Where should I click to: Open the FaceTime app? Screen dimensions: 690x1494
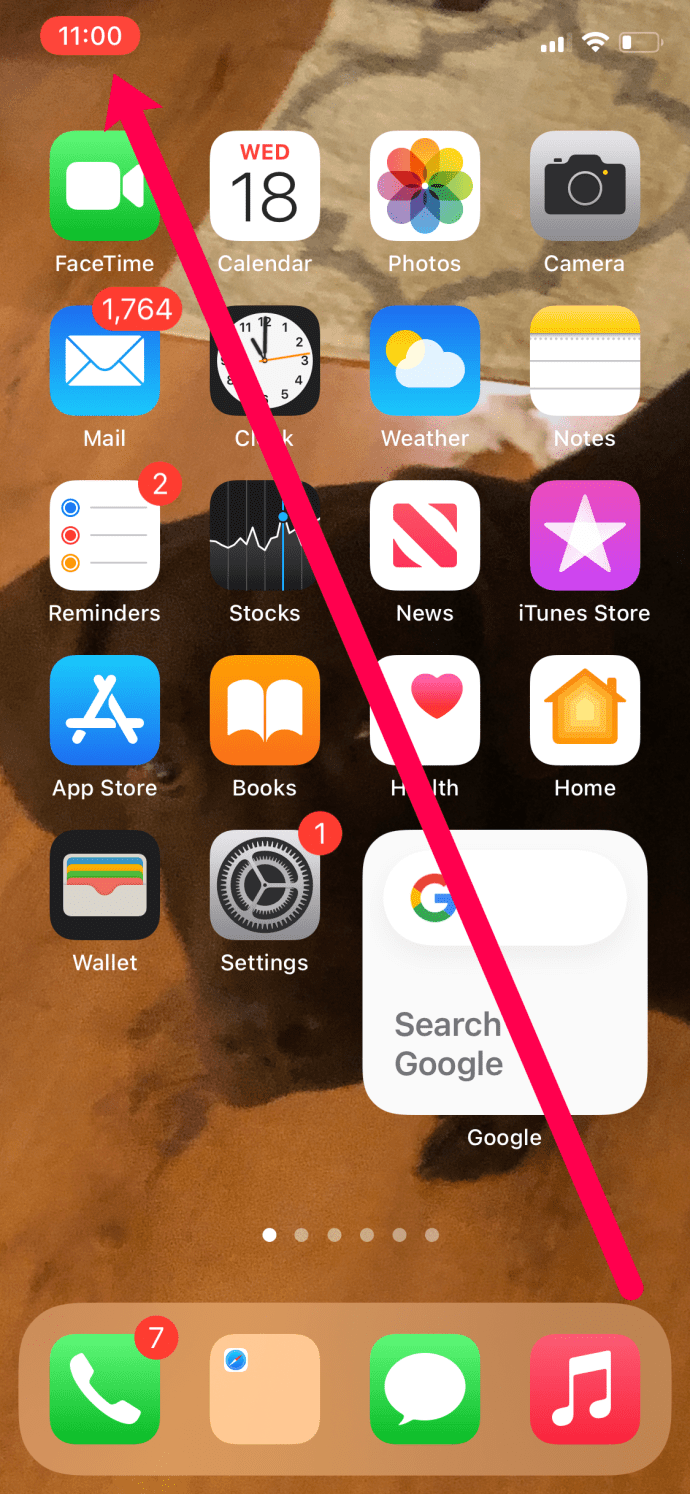(105, 186)
